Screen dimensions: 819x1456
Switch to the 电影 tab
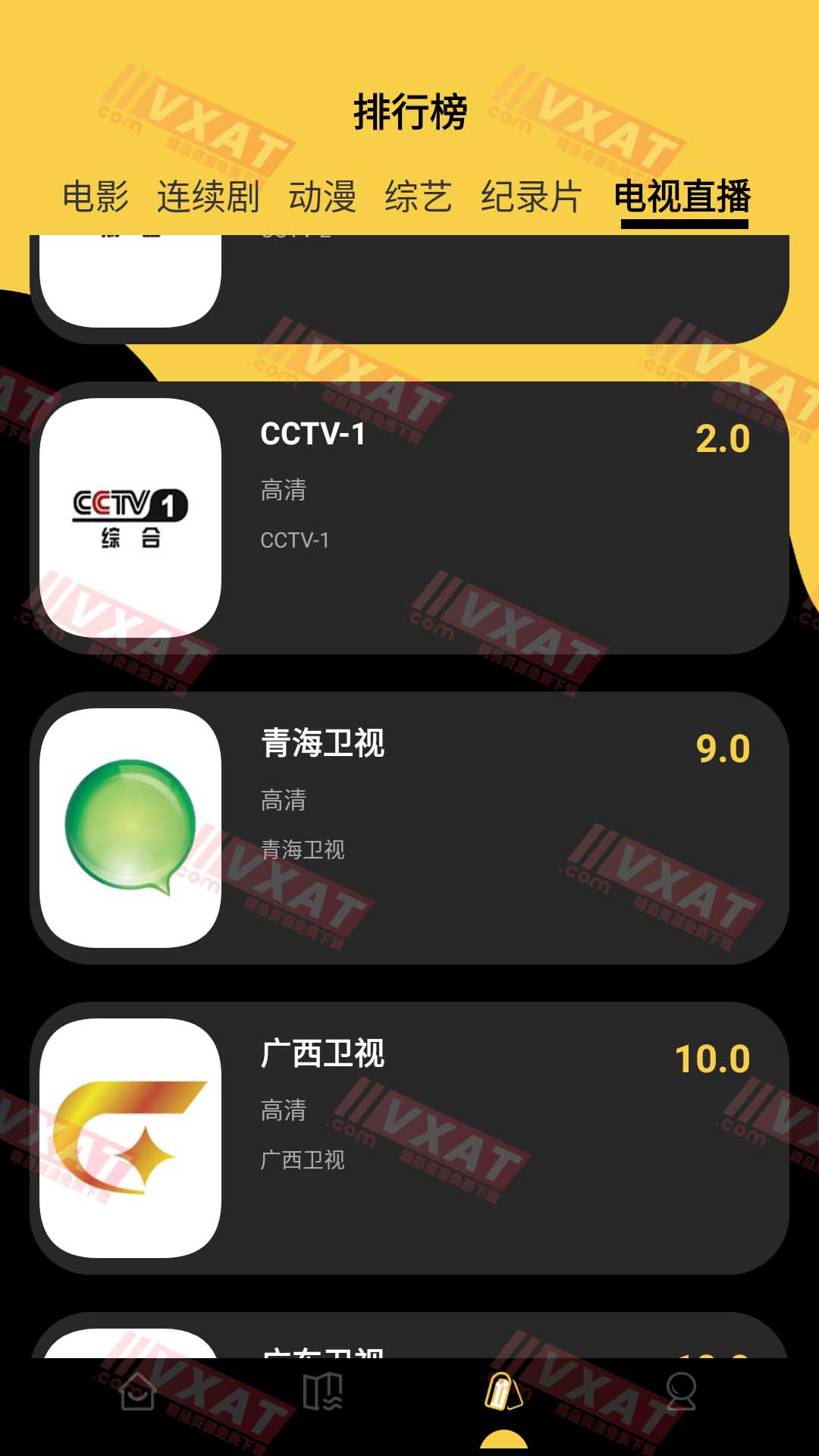[x=96, y=197]
